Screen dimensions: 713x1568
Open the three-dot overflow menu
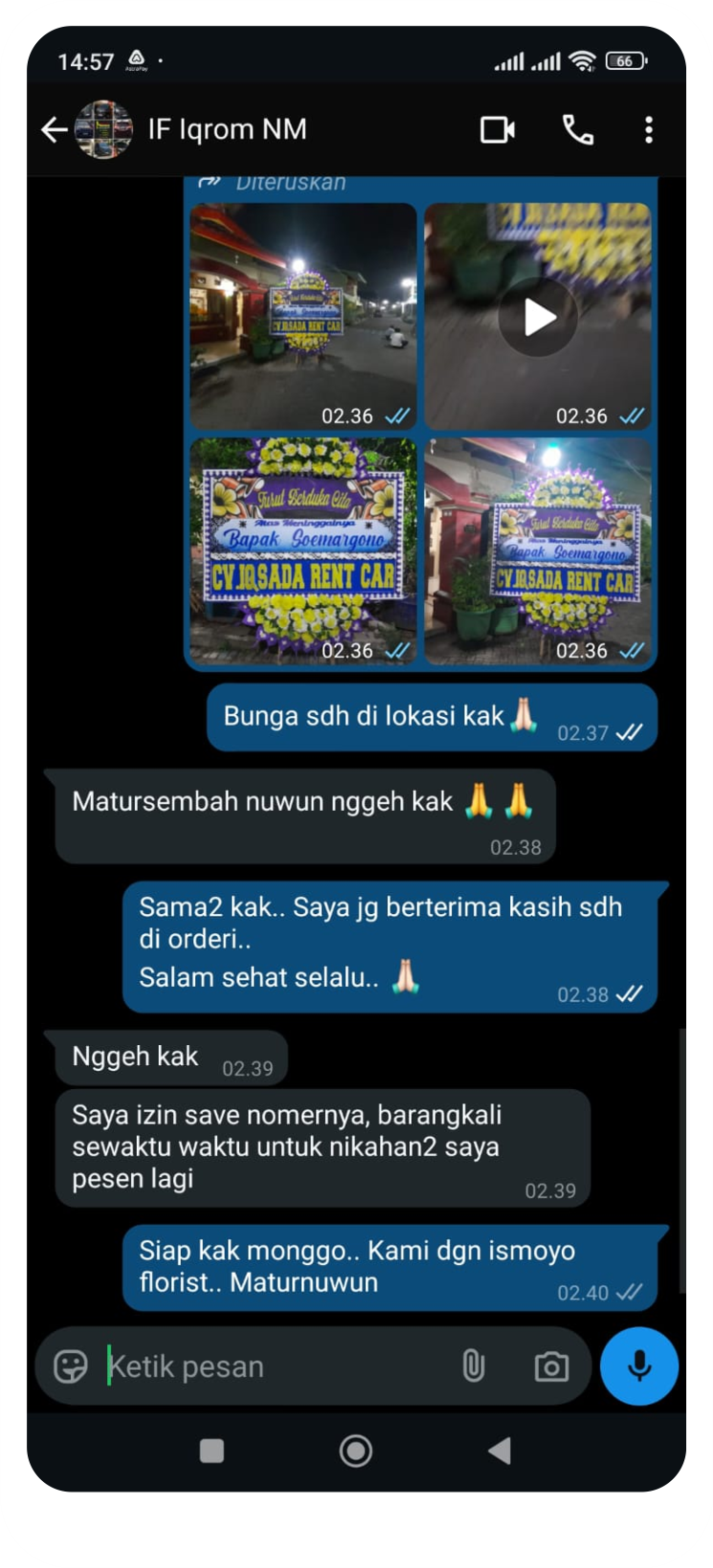tap(649, 130)
